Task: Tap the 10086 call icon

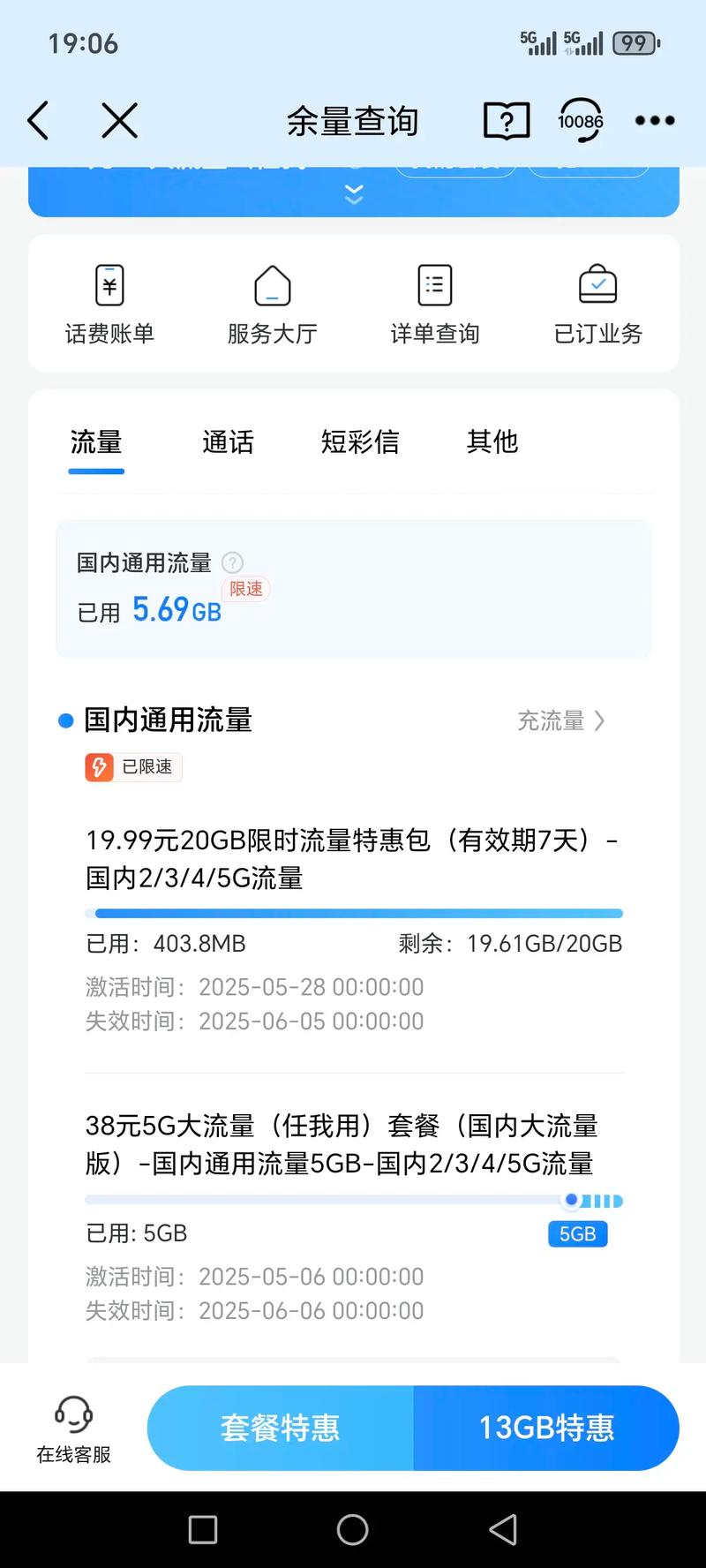Action: 579,121
